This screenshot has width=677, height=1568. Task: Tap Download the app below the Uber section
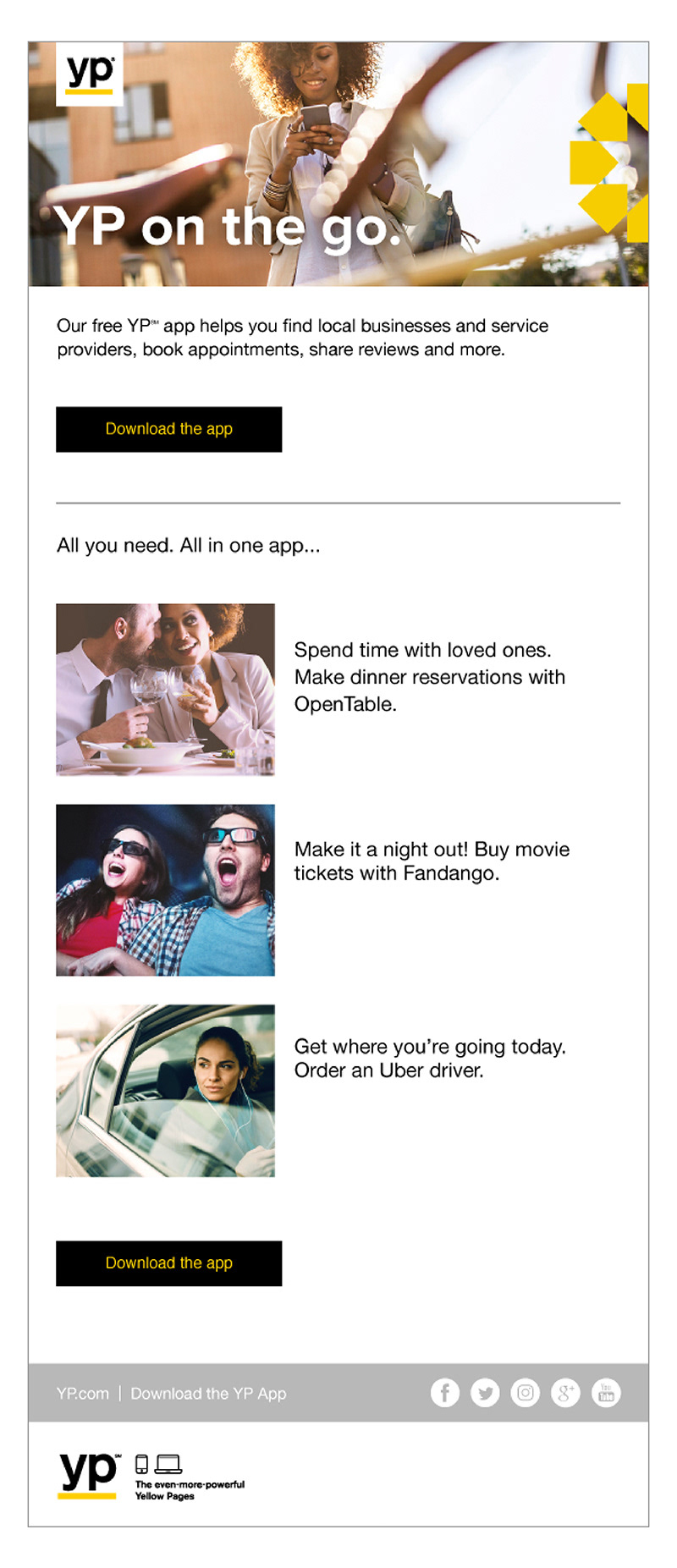(168, 1263)
